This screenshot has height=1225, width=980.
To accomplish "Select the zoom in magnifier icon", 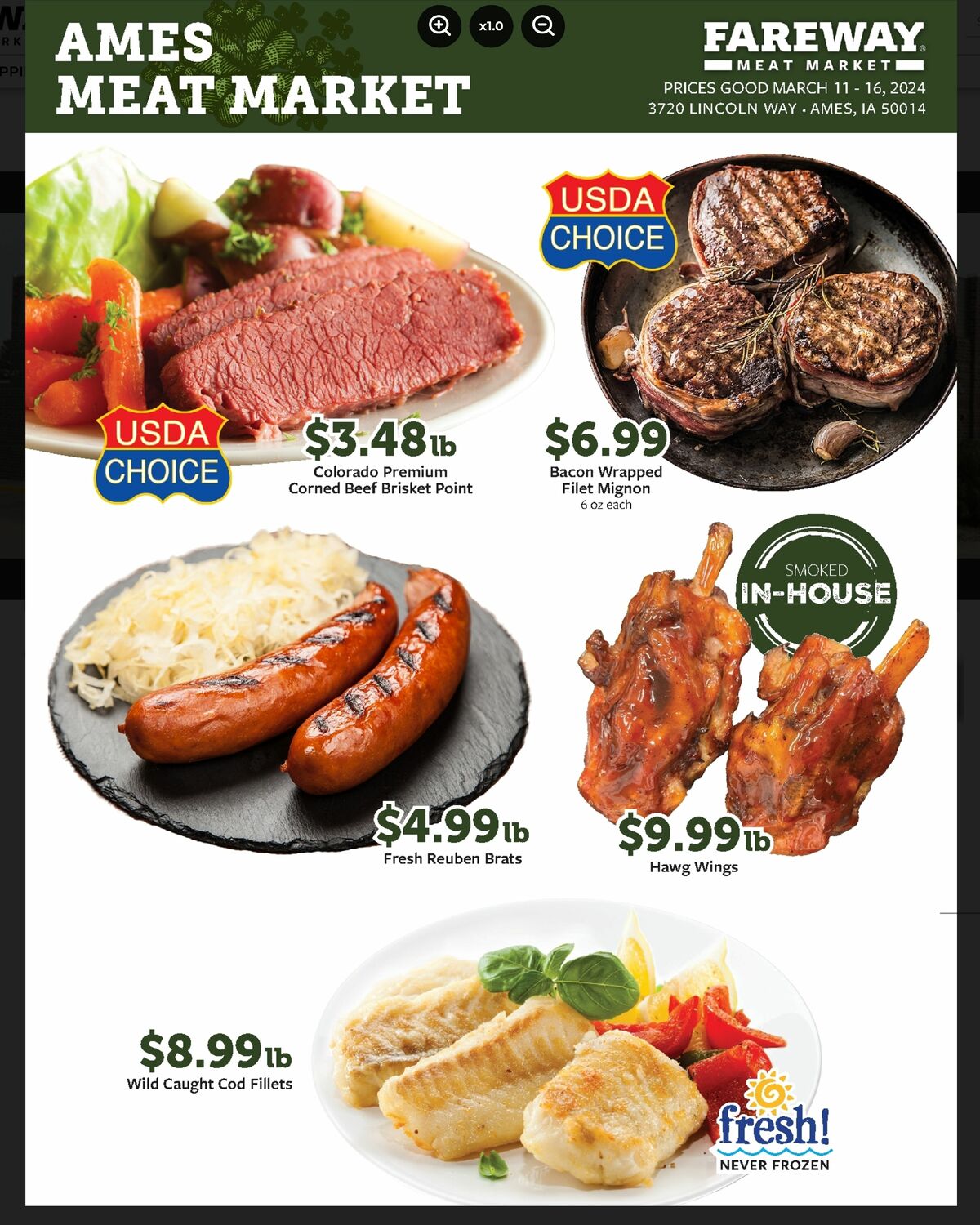I will tap(439, 25).
